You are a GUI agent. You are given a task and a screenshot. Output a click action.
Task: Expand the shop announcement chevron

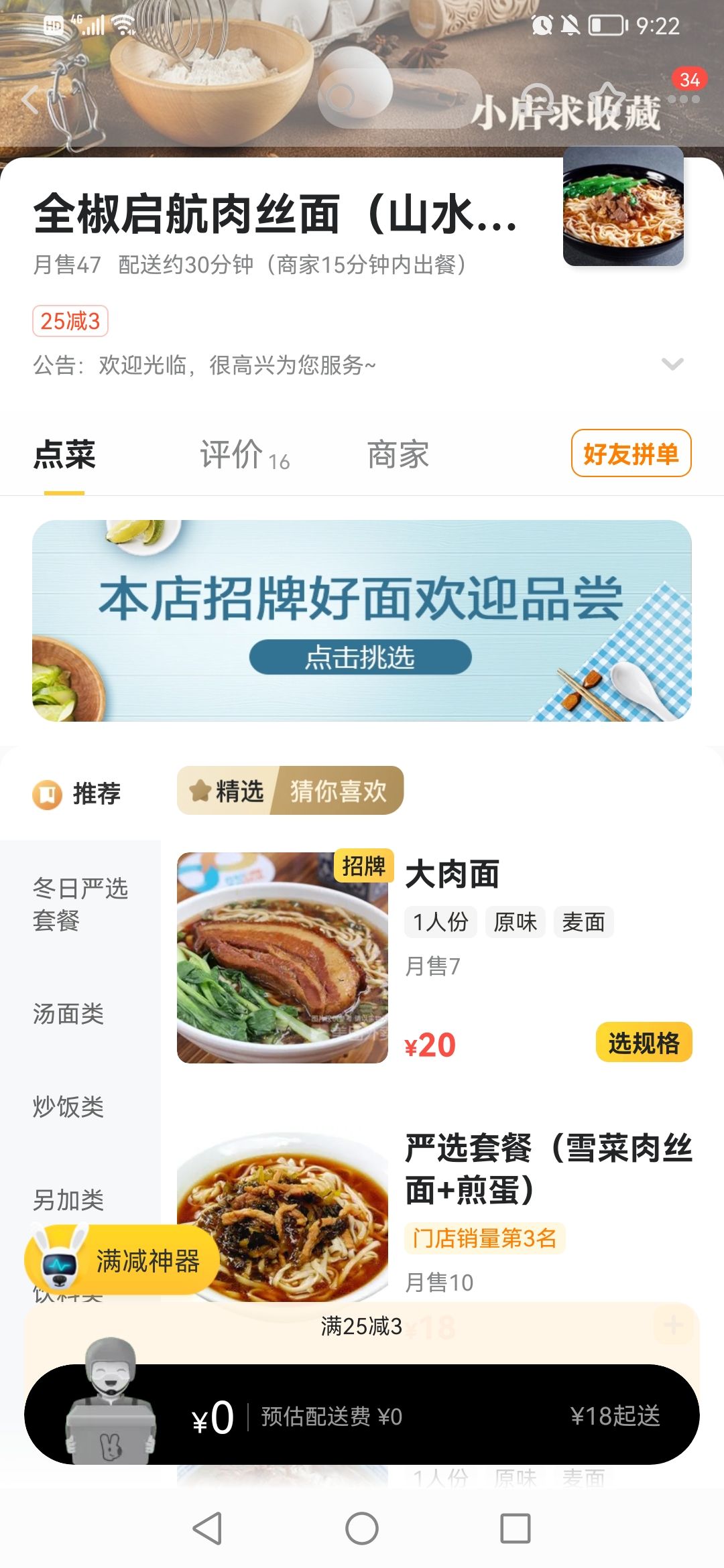click(x=672, y=365)
